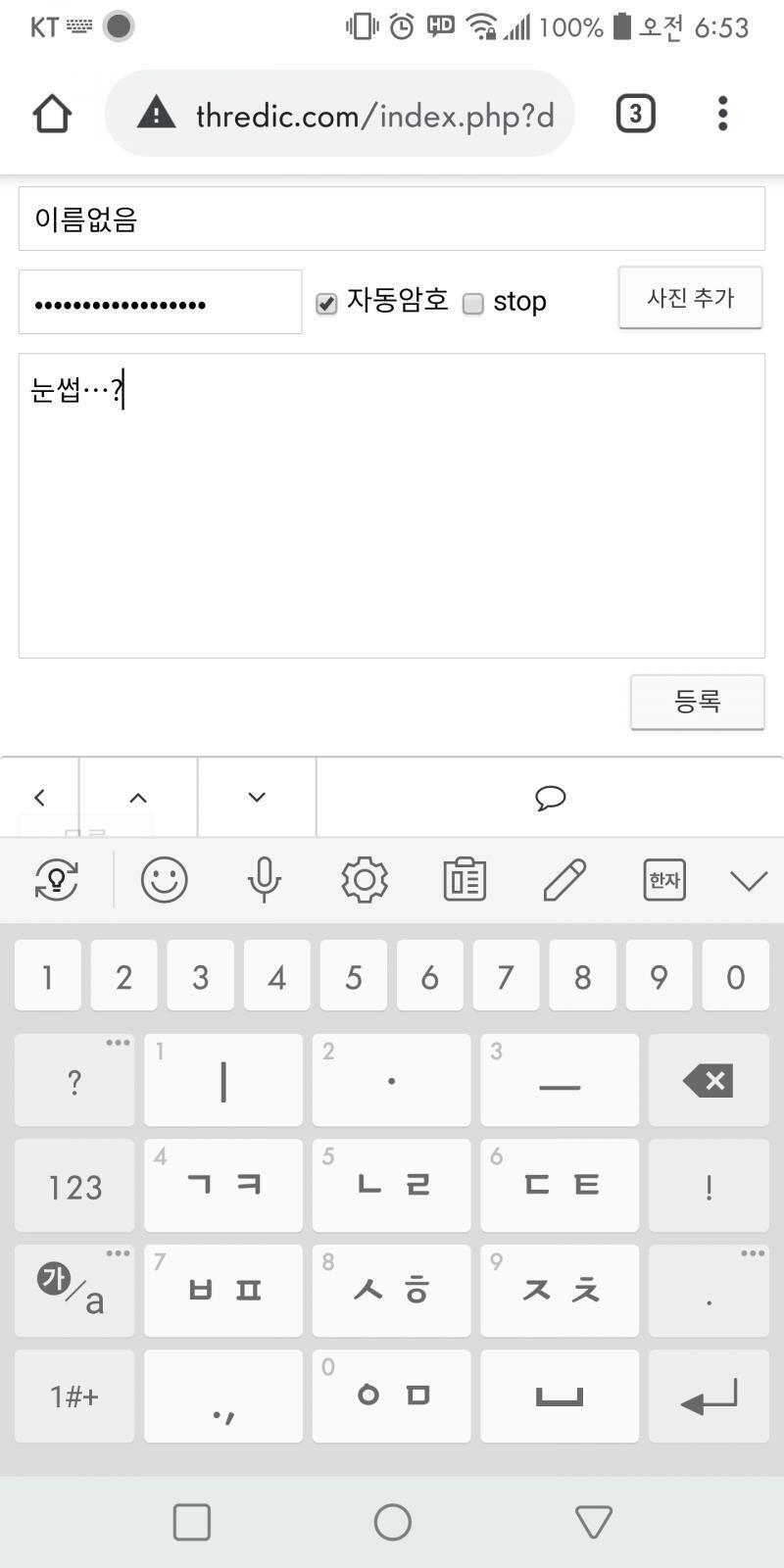Jump to the previous form field with the up arrow
784x1568 pixels.
[x=138, y=798]
